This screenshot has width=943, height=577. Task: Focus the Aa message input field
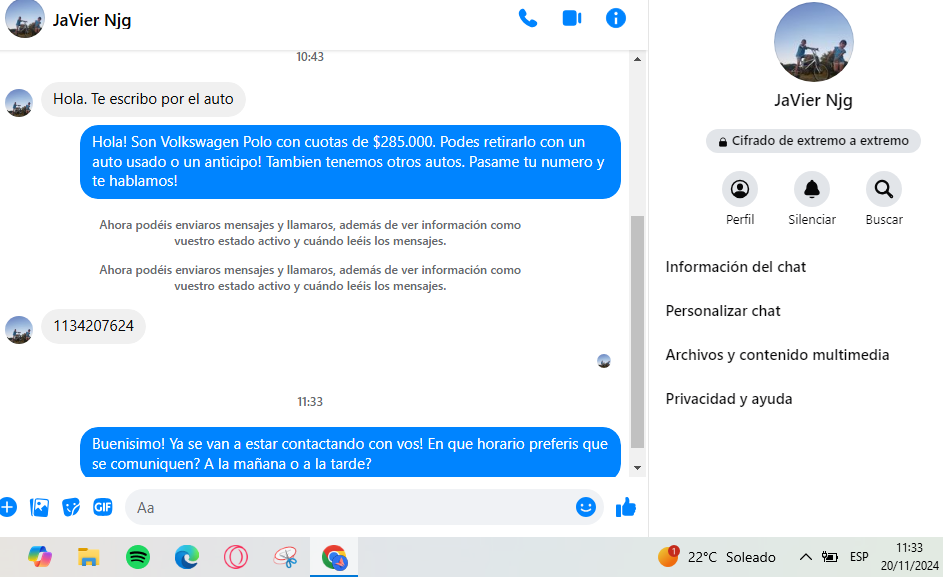click(350, 508)
